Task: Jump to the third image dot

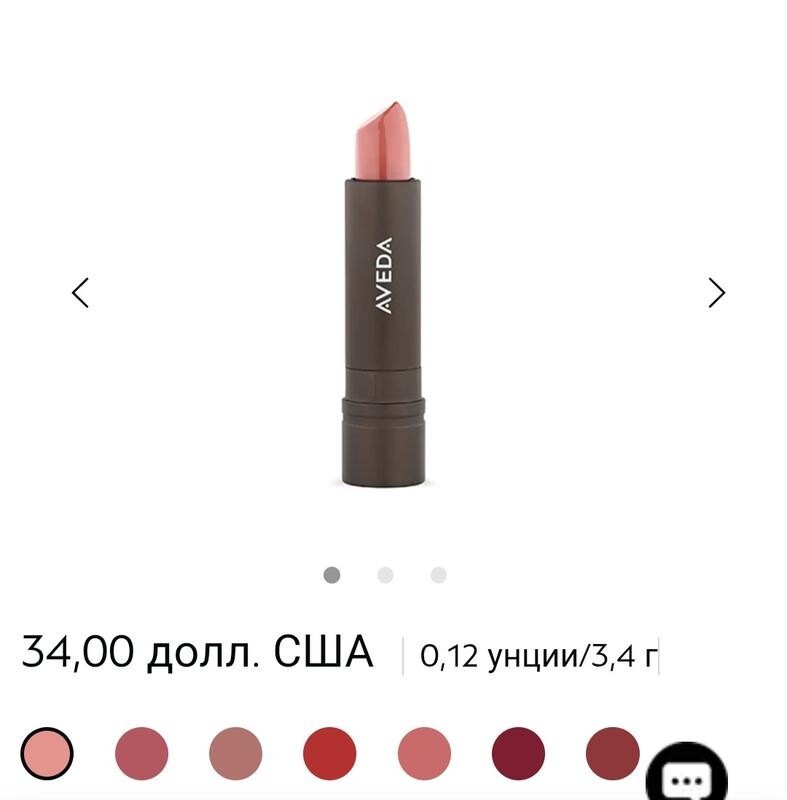Action: tap(438, 575)
